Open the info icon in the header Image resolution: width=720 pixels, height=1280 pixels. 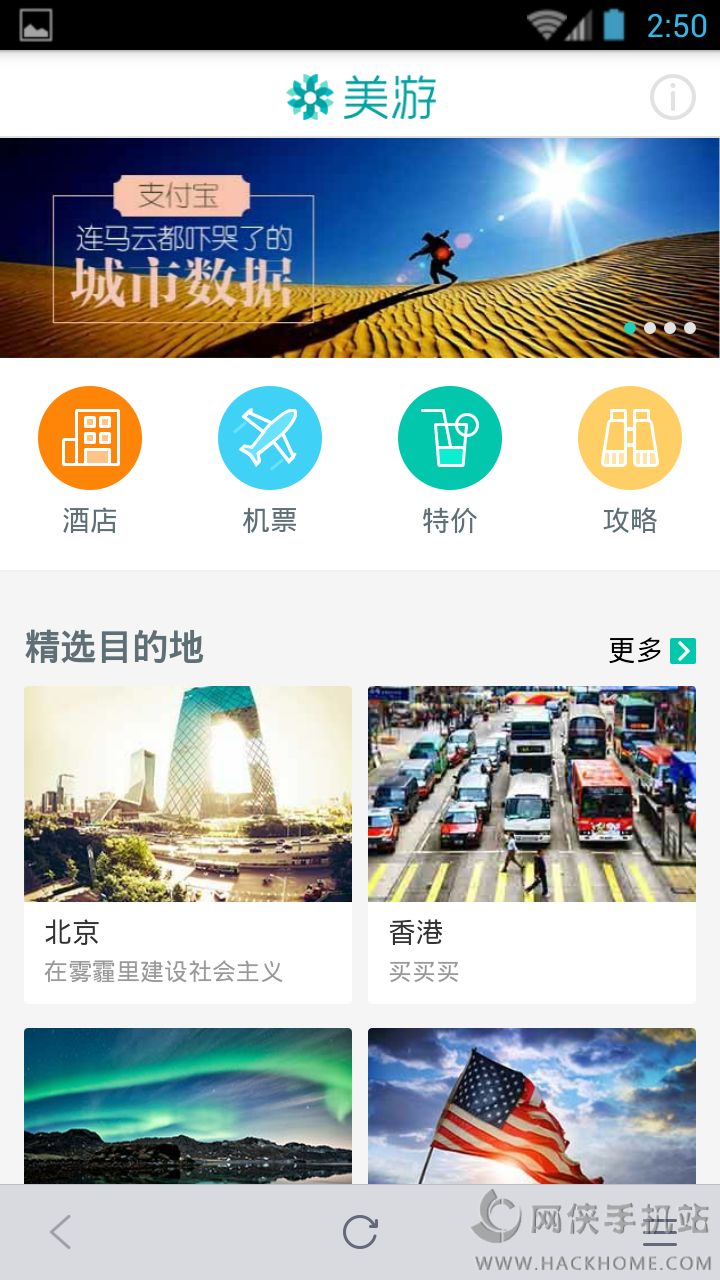coord(672,98)
